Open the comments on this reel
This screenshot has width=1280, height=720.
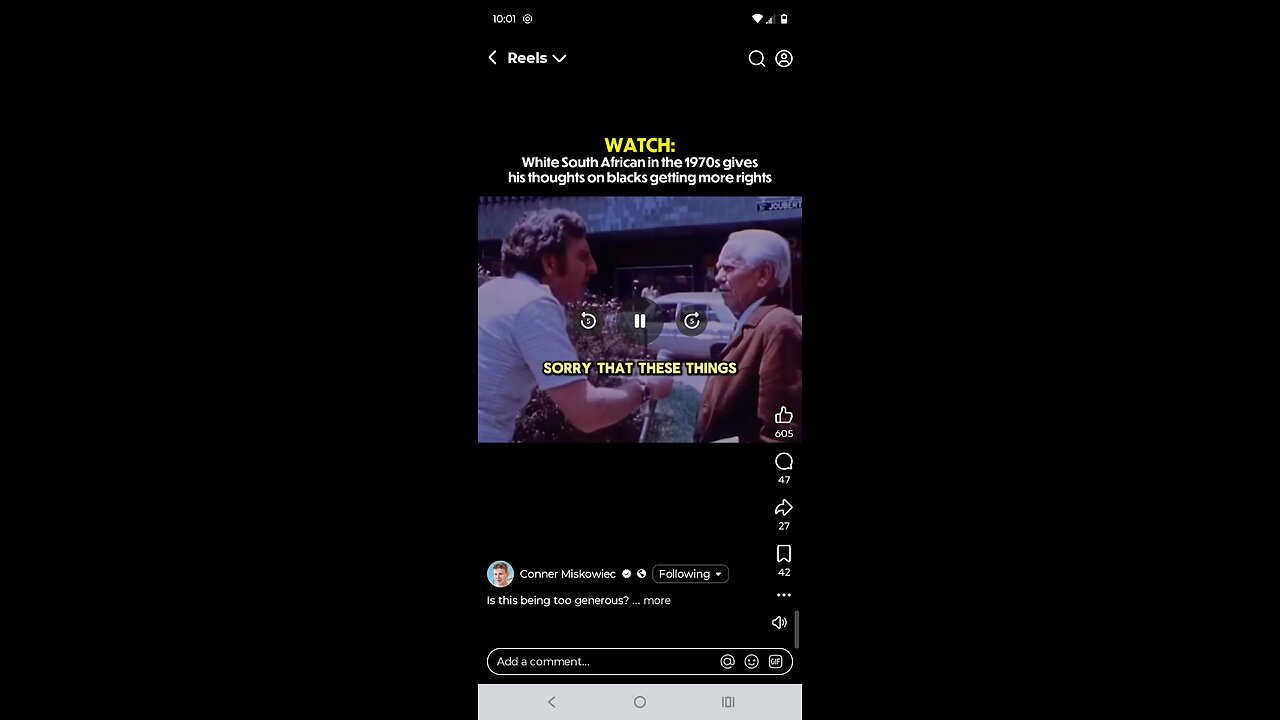point(784,461)
